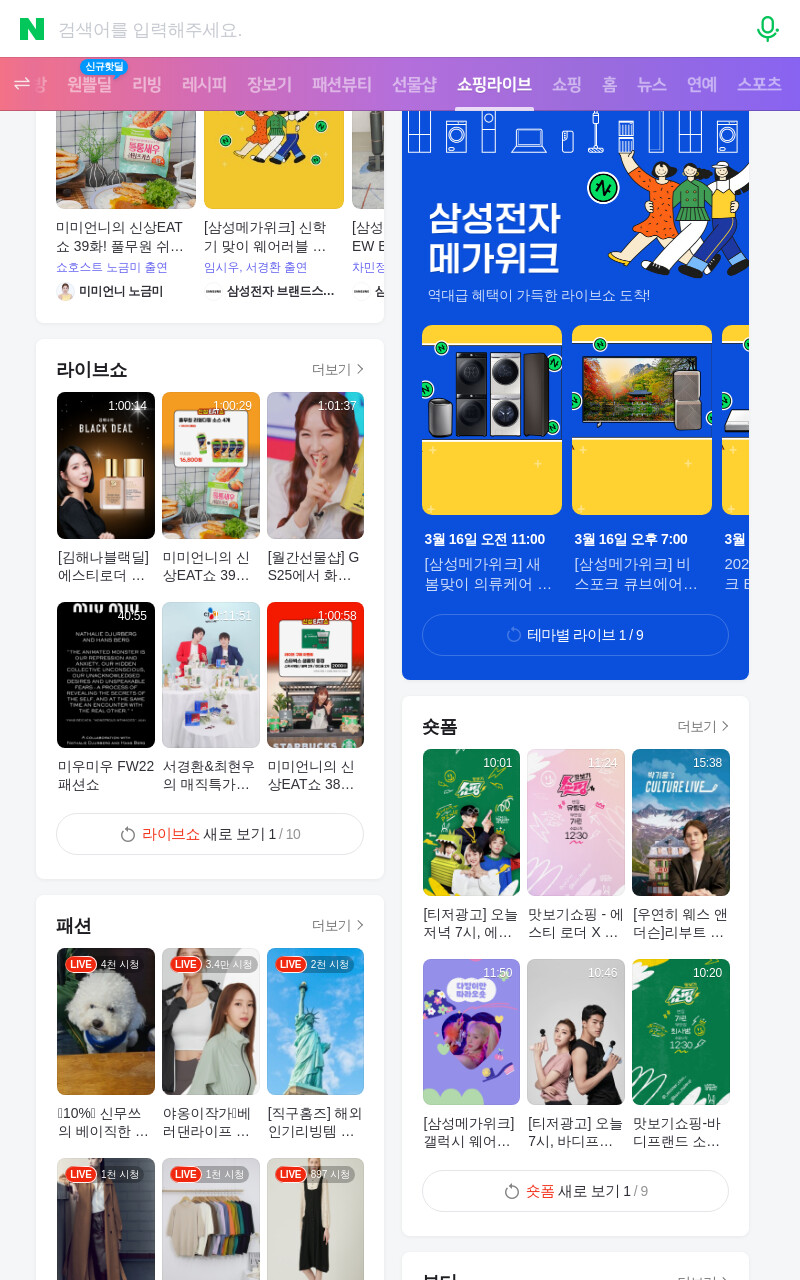Tap 테마별 라이브 1/9 button
The width and height of the screenshot is (800, 1280).
(575, 635)
